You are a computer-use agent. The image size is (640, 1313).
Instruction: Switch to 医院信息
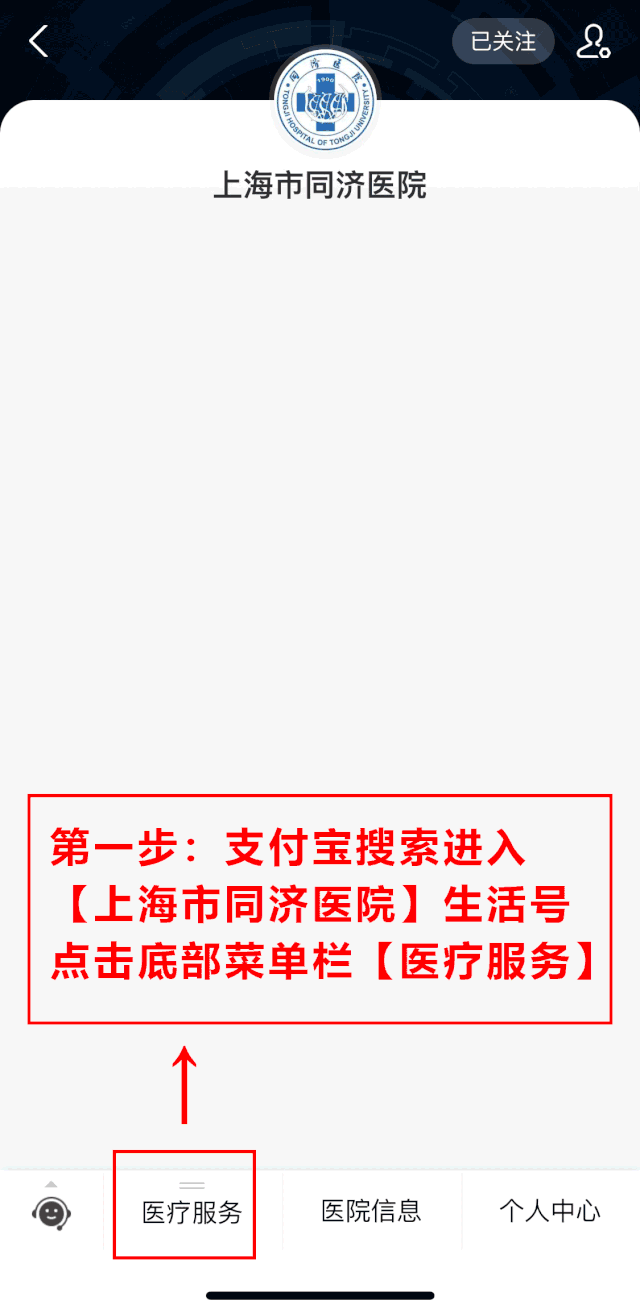[371, 1211]
